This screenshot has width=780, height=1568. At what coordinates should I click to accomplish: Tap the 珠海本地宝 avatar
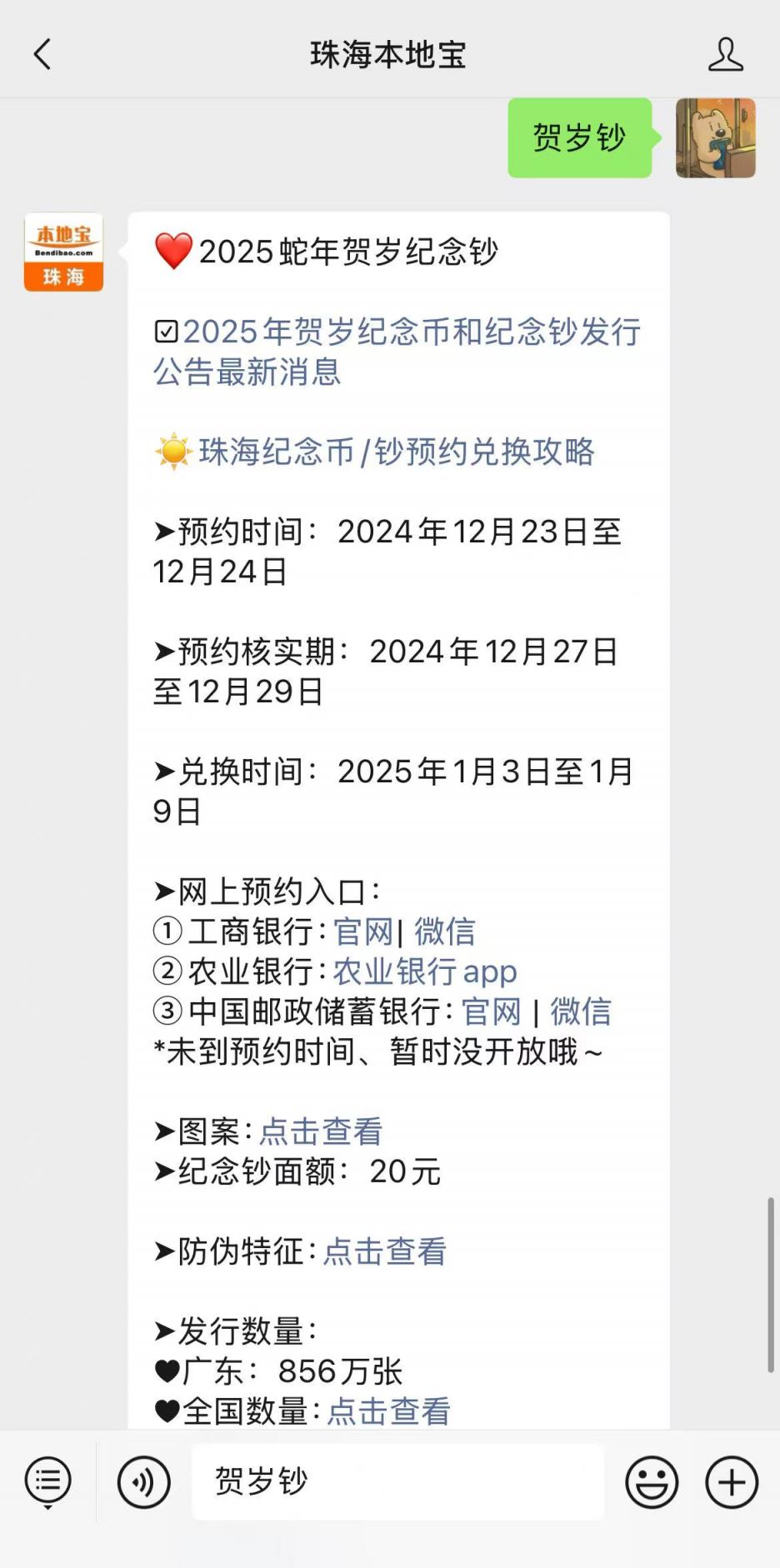tap(63, 252)
